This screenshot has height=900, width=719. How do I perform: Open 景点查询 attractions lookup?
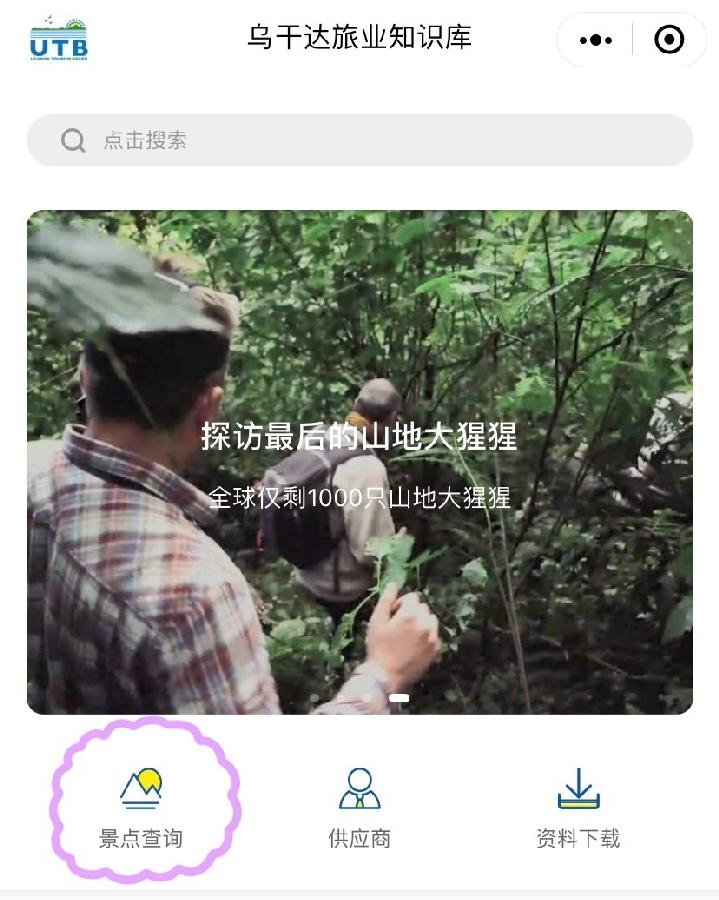coord(141,806)
